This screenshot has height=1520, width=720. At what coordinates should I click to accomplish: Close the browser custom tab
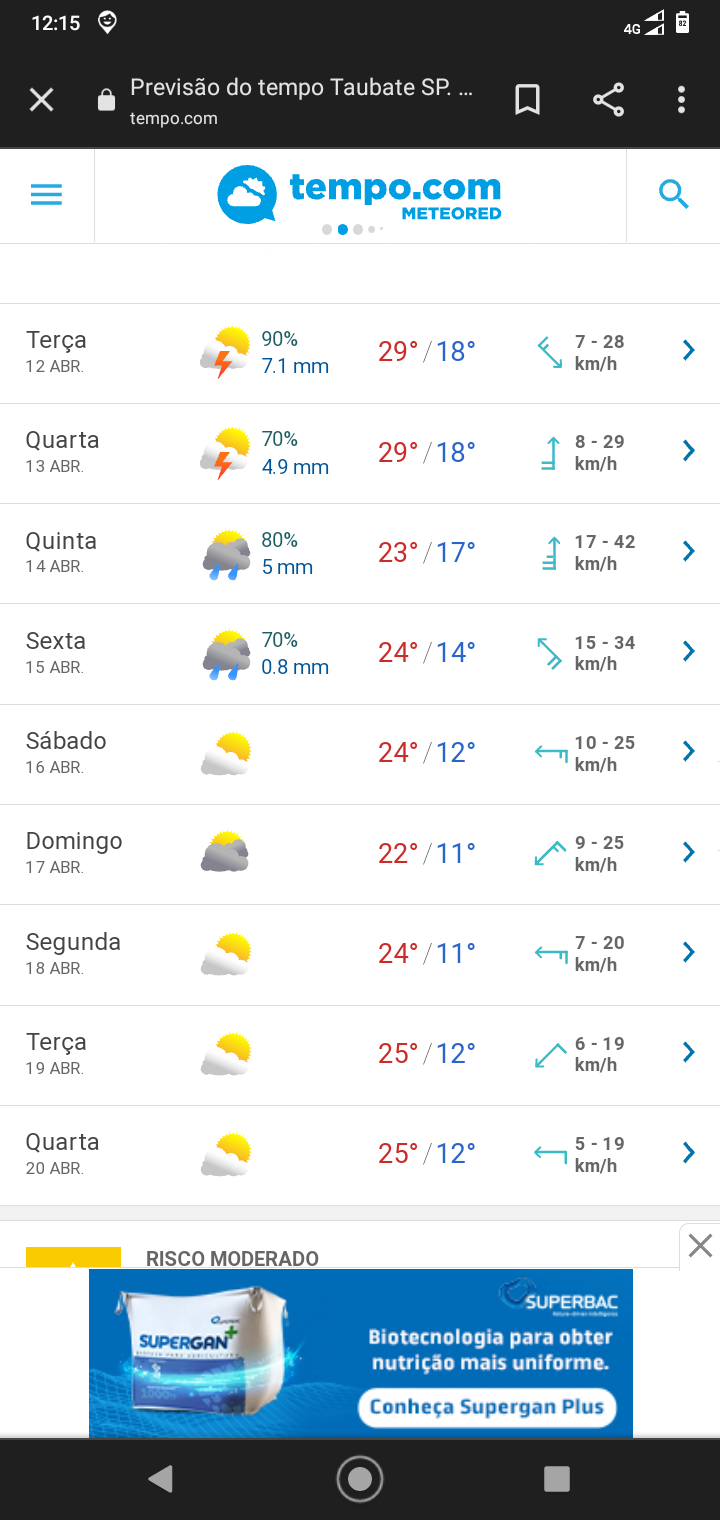pos(41,100)
